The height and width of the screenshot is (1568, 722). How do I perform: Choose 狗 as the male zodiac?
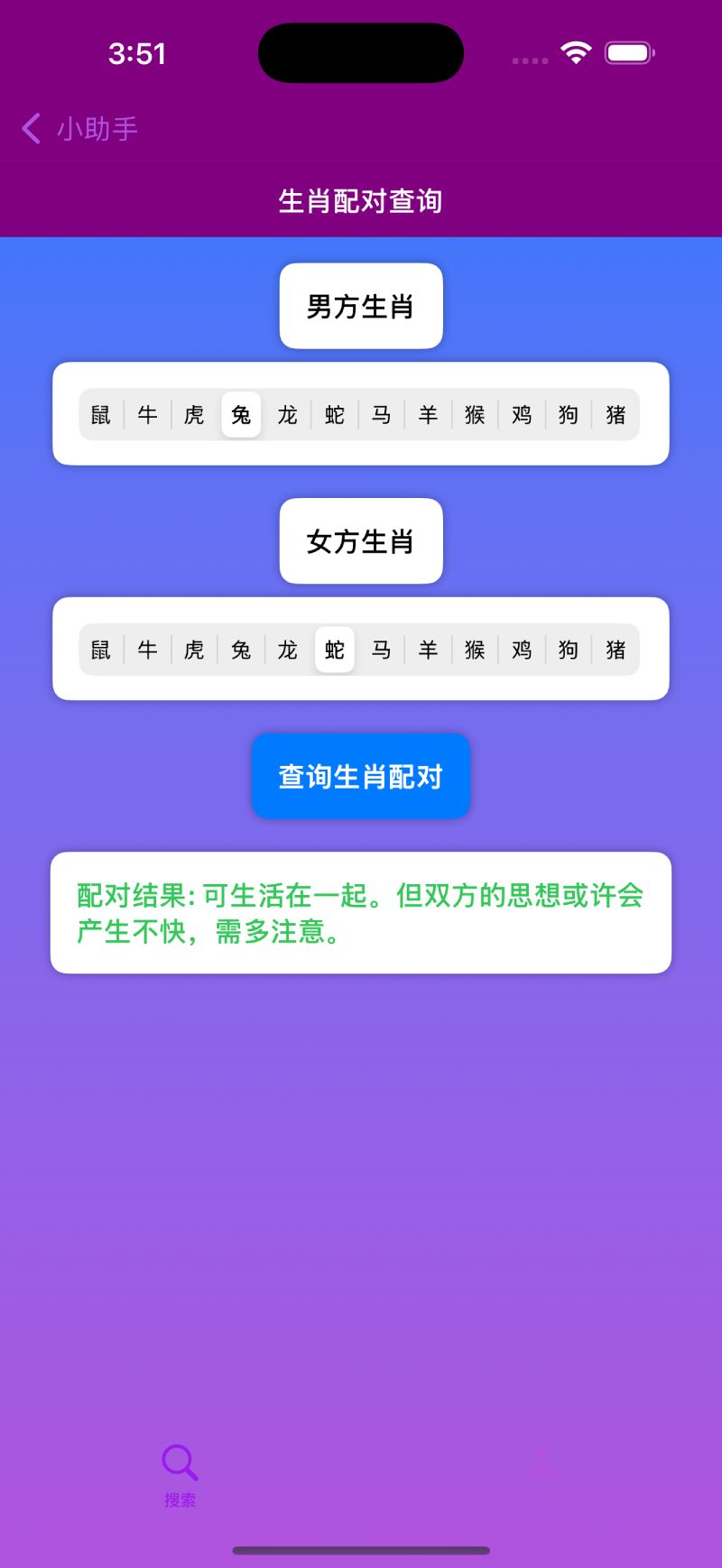569,415
